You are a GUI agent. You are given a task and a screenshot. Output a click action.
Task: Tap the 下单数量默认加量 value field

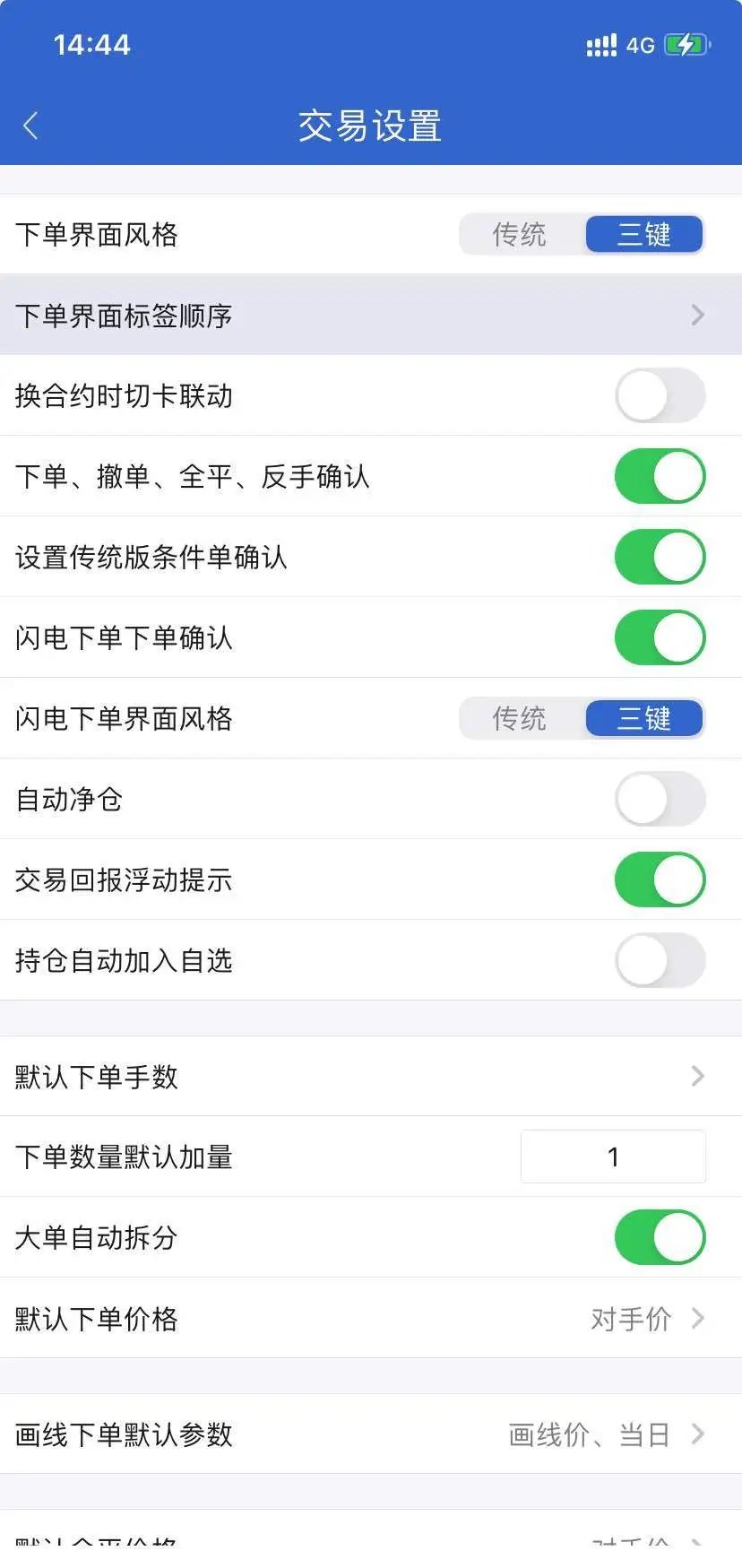coord(613,1157)
